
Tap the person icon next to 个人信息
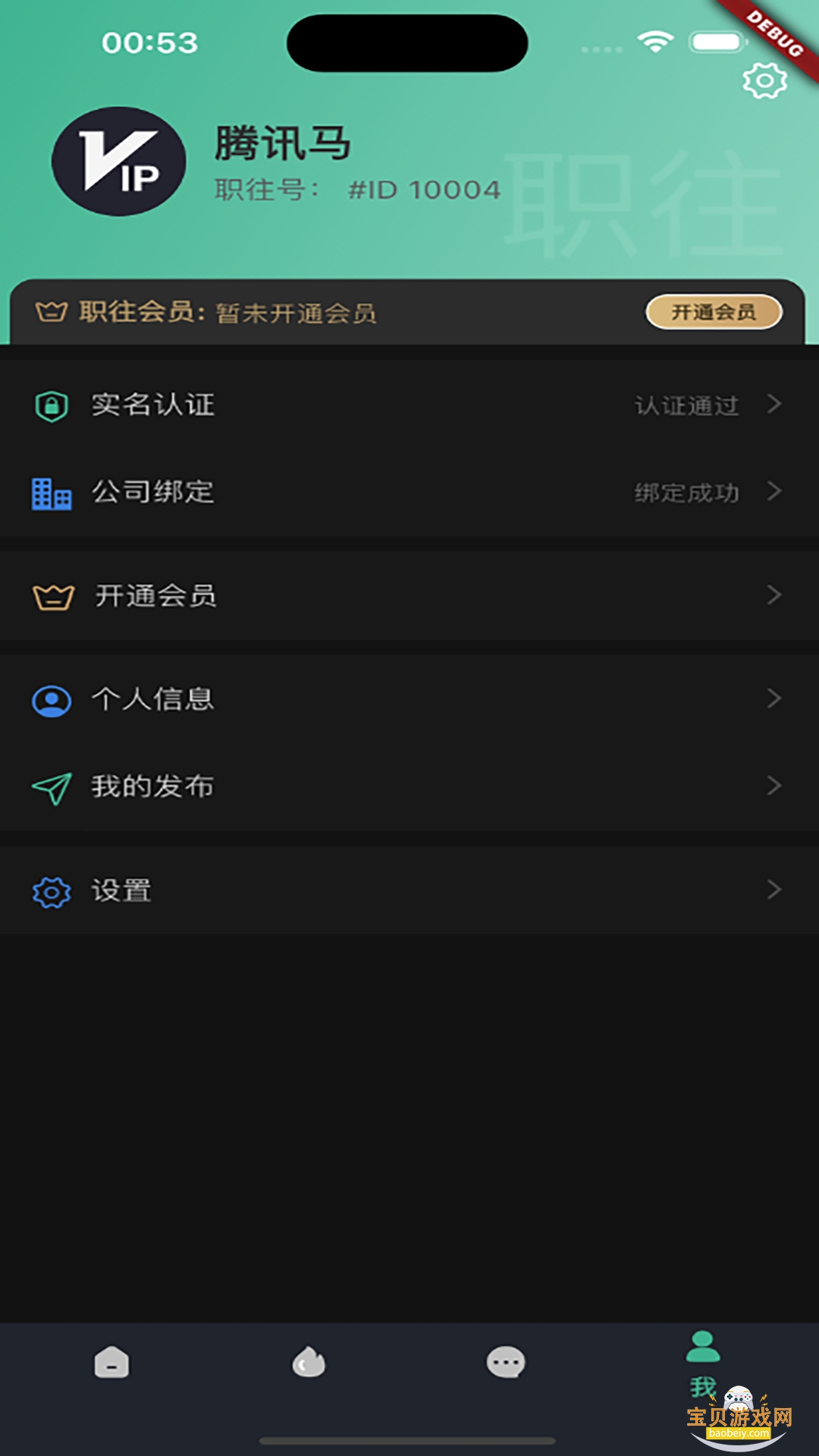click(x=50, y=700)
